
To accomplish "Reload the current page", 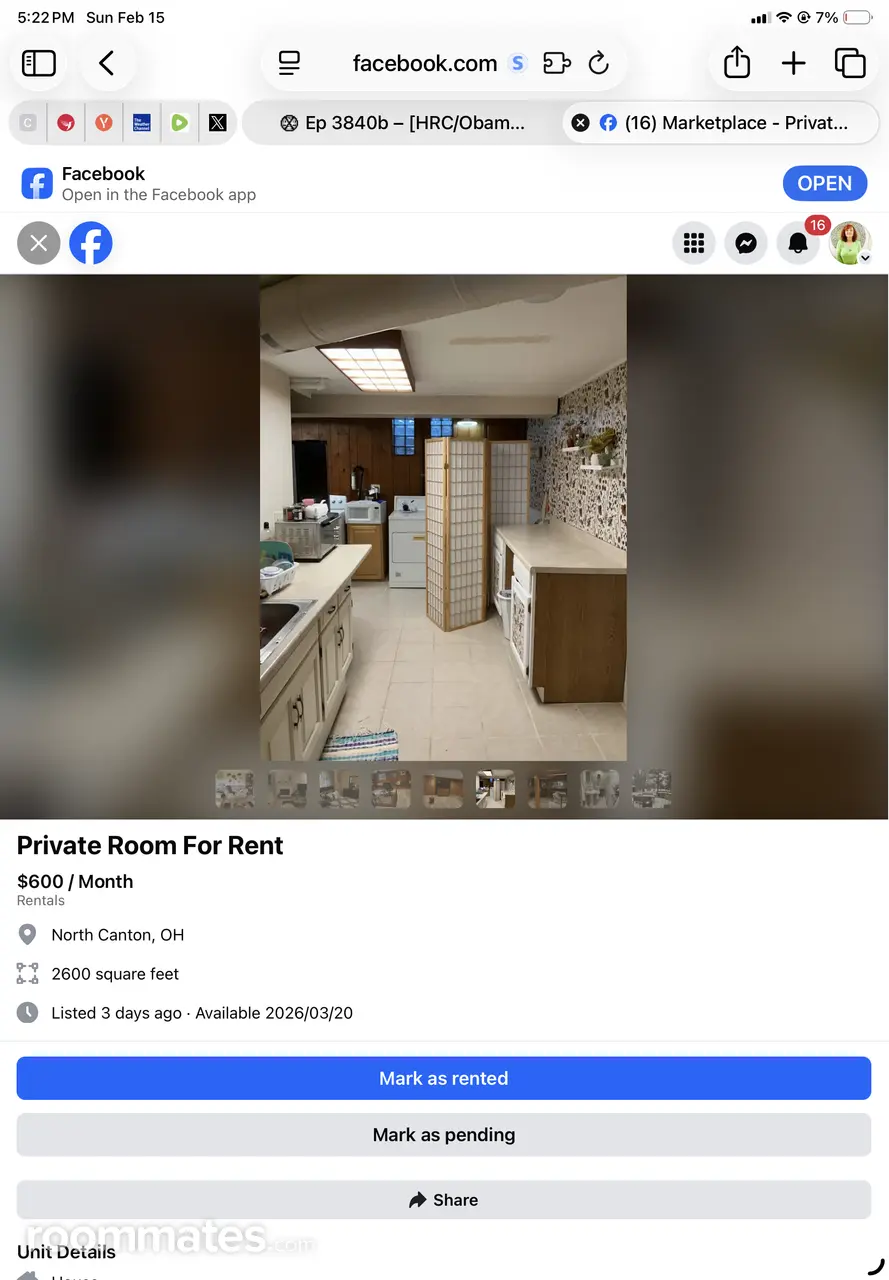I will (599, 63).
